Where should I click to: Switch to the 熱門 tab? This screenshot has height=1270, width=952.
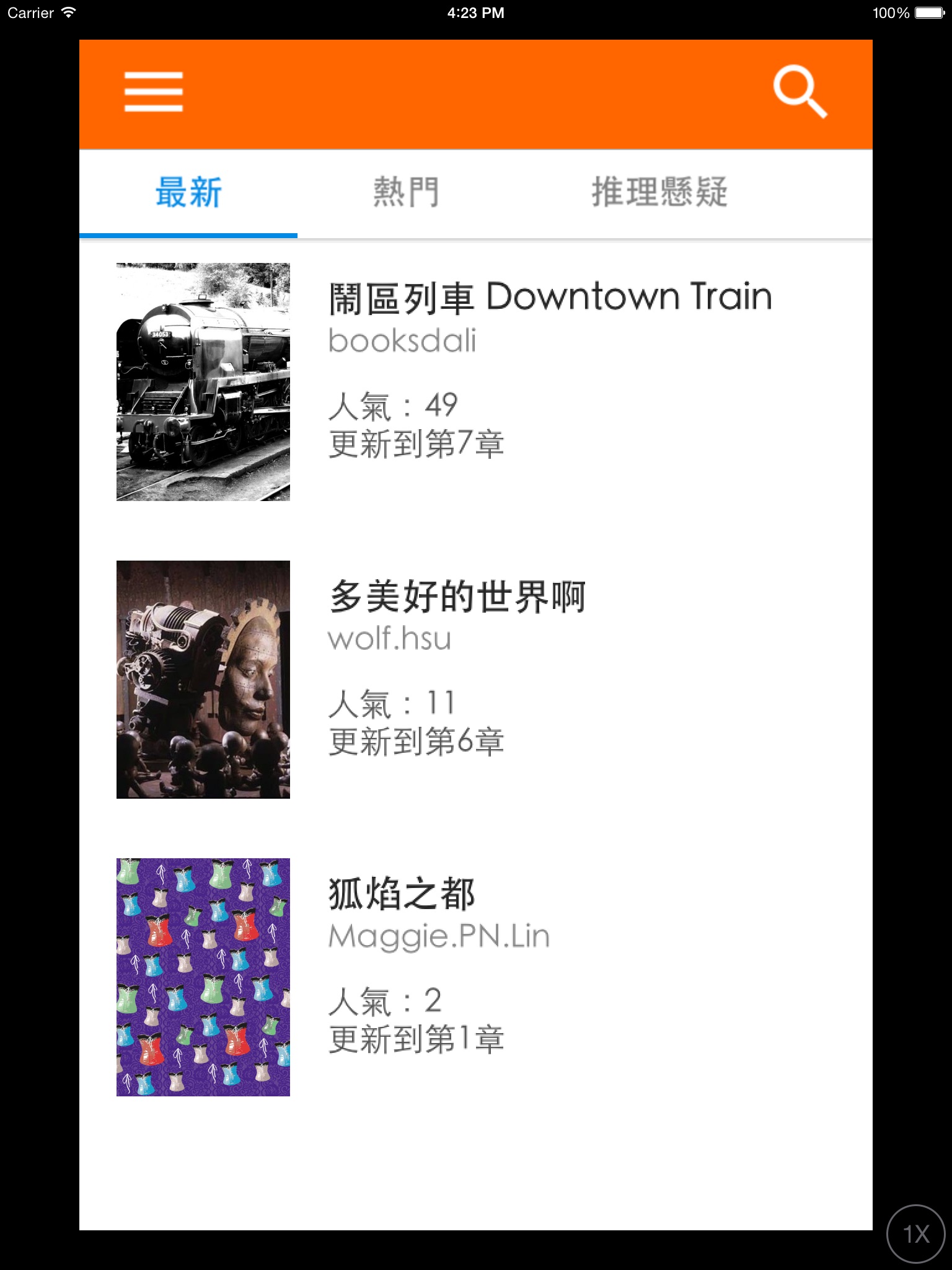click(406, 192)
